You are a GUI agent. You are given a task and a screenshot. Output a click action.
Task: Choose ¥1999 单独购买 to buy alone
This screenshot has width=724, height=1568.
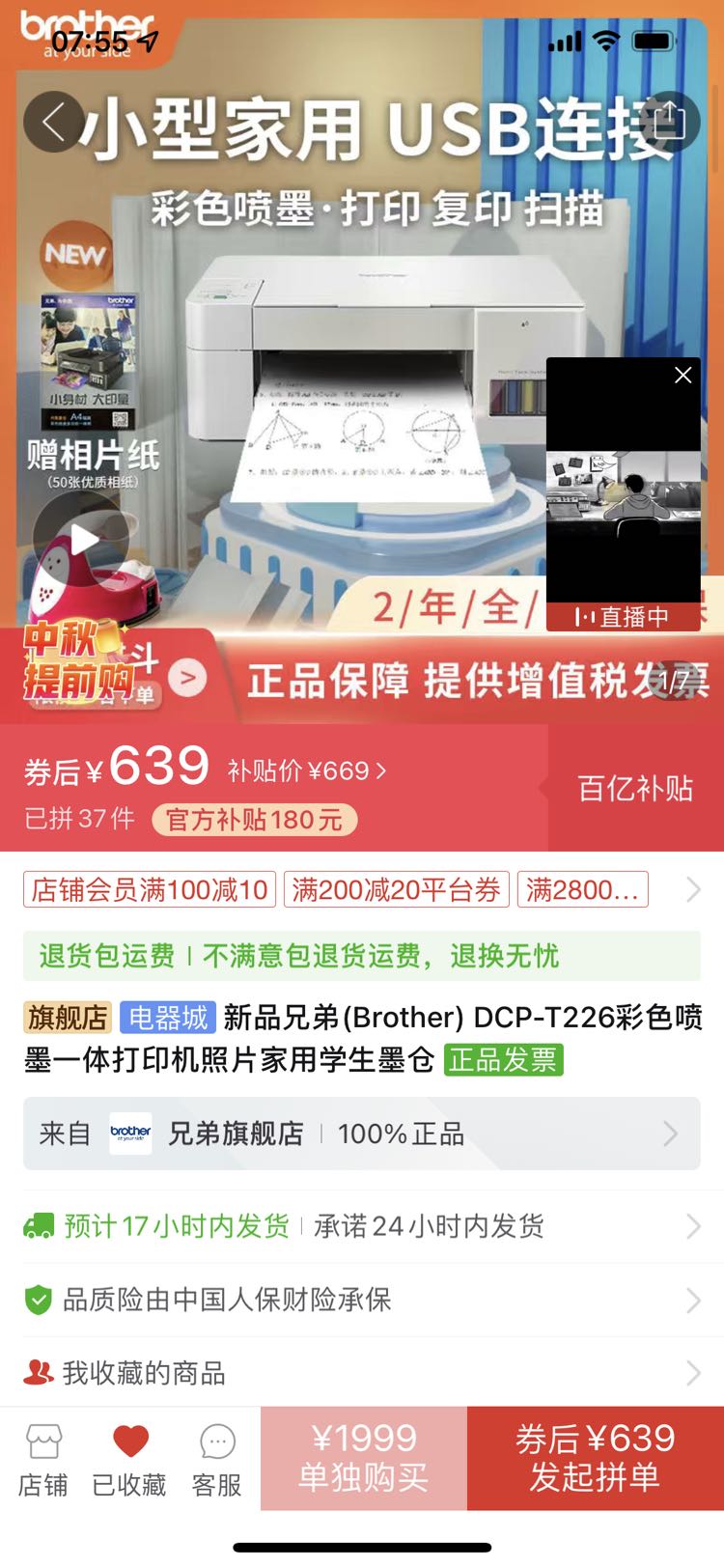pyautogui.click(x=362, y=1458)
